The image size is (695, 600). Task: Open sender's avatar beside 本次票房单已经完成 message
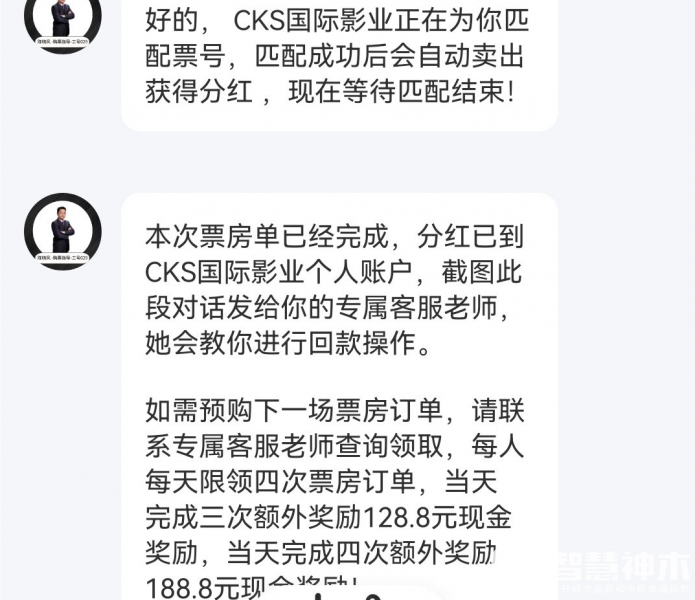click(x=62, y=231)
